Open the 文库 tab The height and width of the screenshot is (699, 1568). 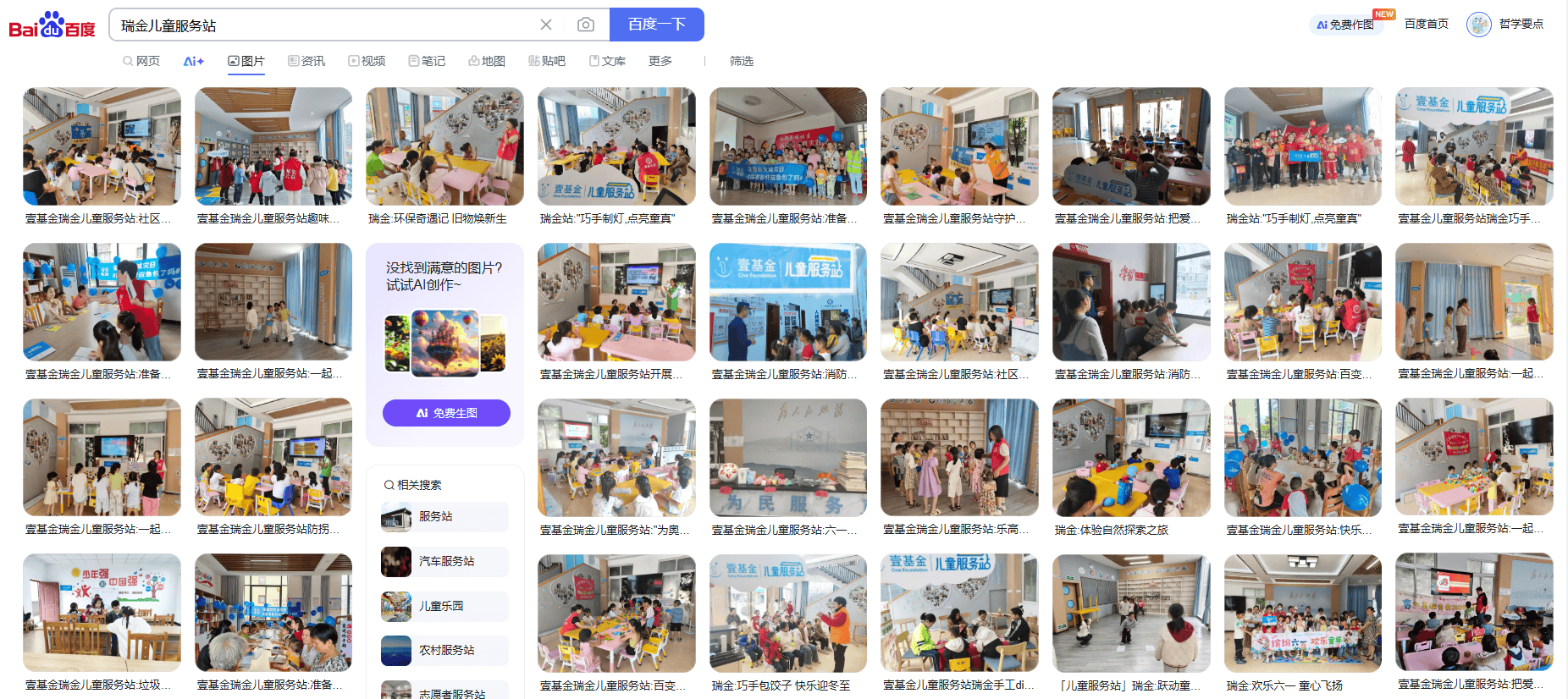coord(607,61)
